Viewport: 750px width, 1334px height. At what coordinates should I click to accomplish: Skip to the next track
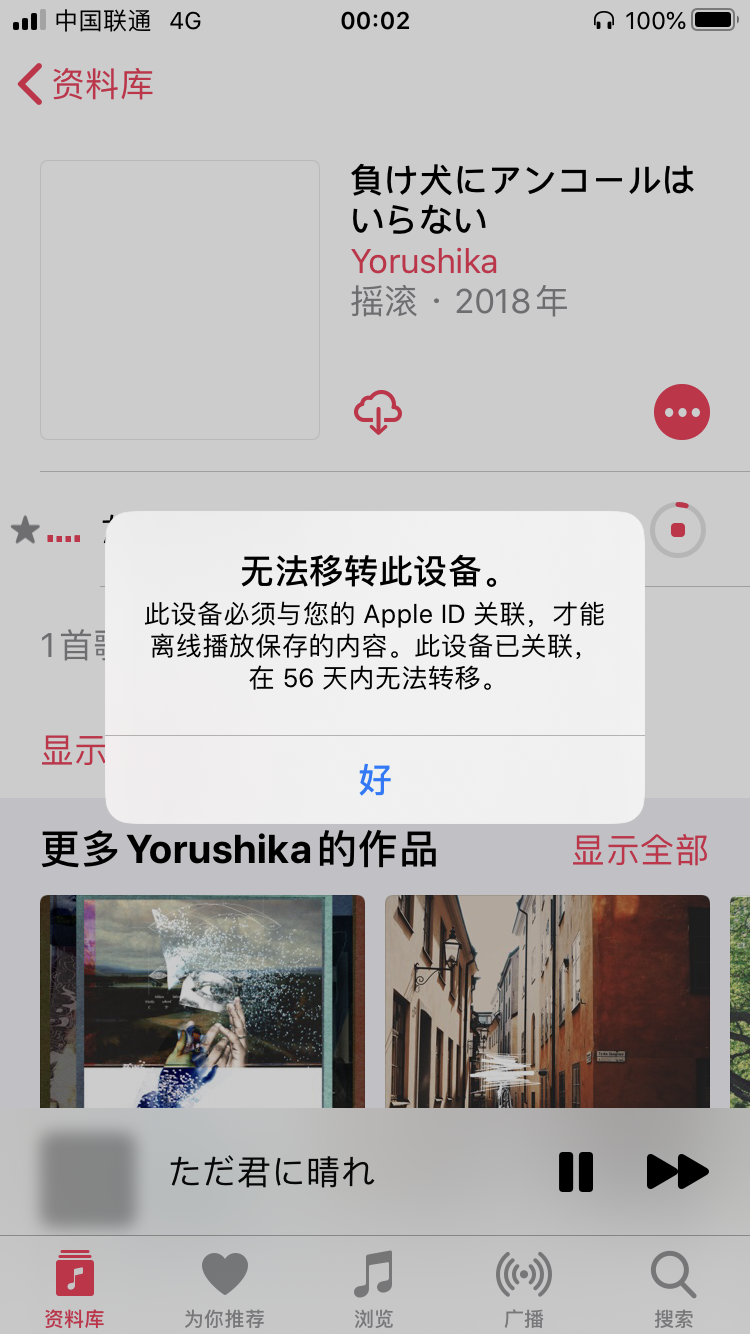[x=677, y=1172]
